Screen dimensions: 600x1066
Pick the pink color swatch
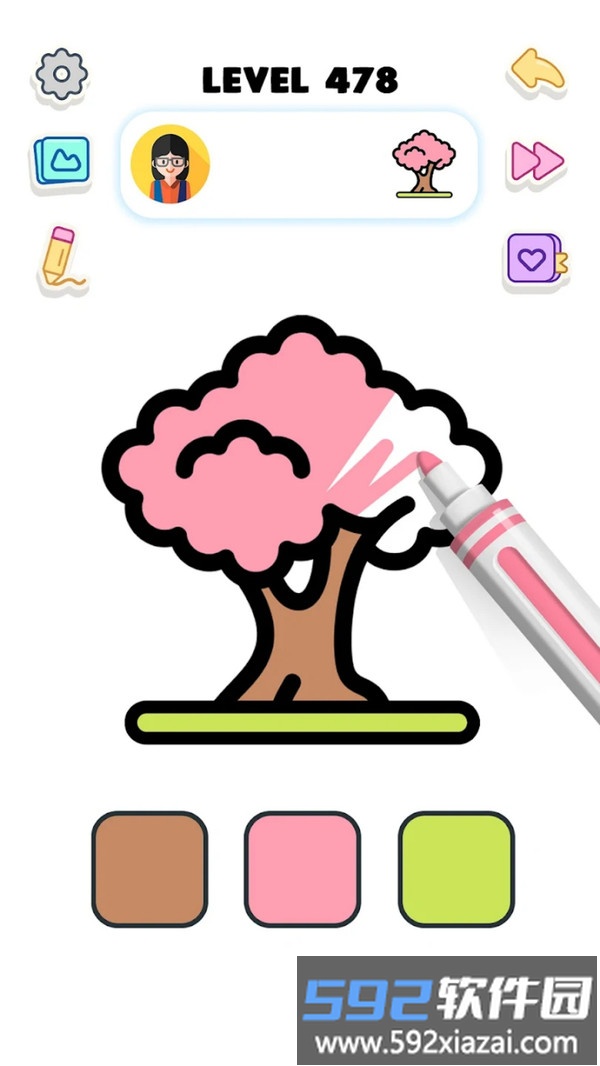click(x=302, y=868)
